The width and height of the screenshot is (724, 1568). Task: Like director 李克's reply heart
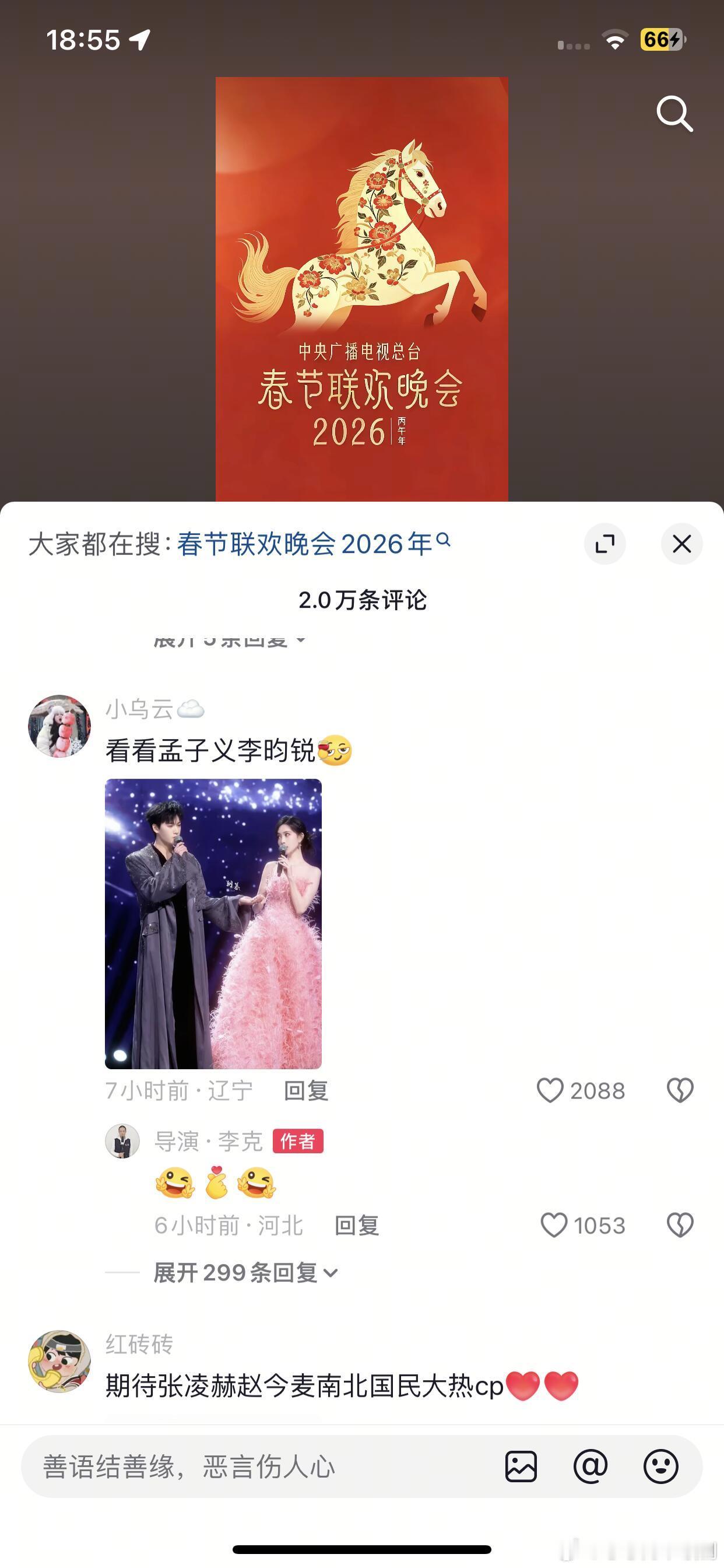(x=555, y=1226)
